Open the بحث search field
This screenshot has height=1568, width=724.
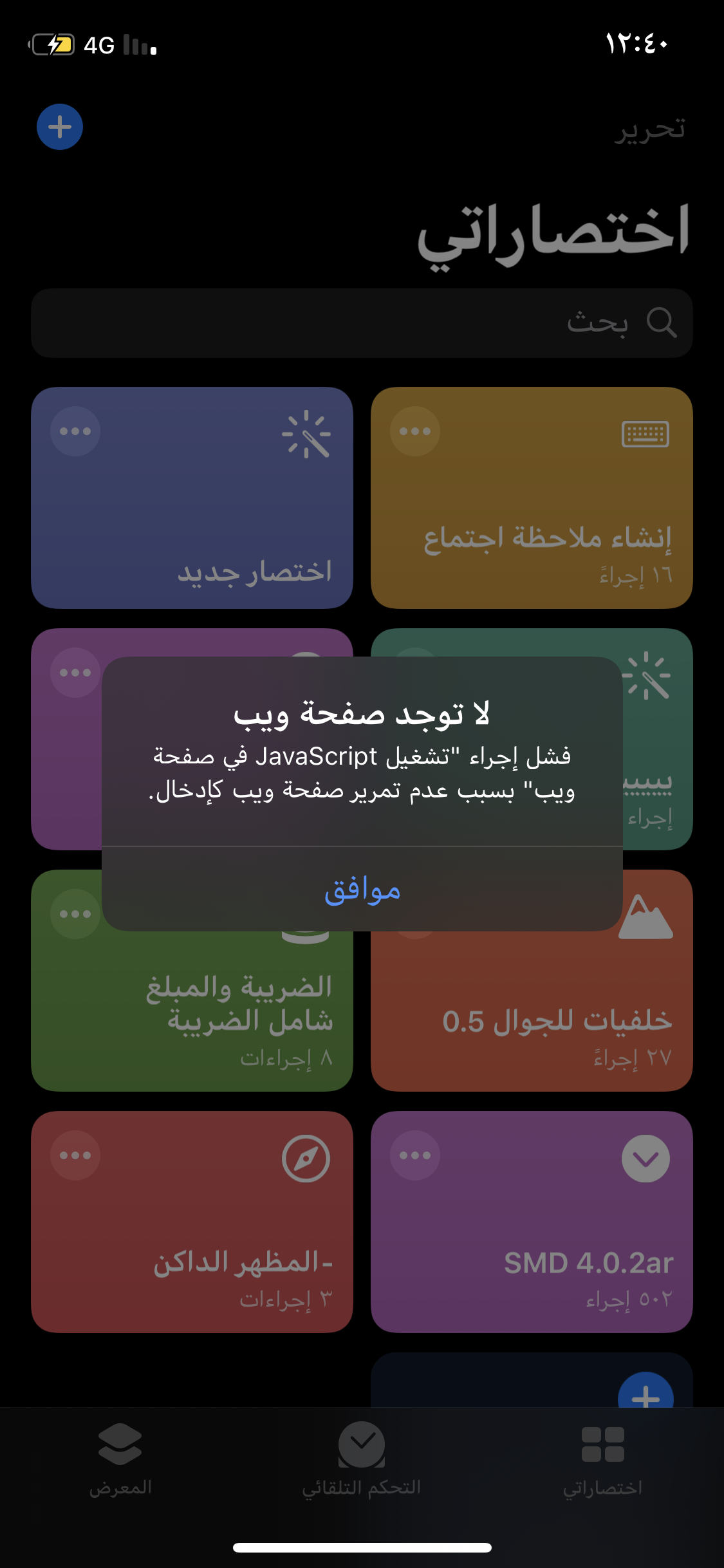tap(362, 323)
